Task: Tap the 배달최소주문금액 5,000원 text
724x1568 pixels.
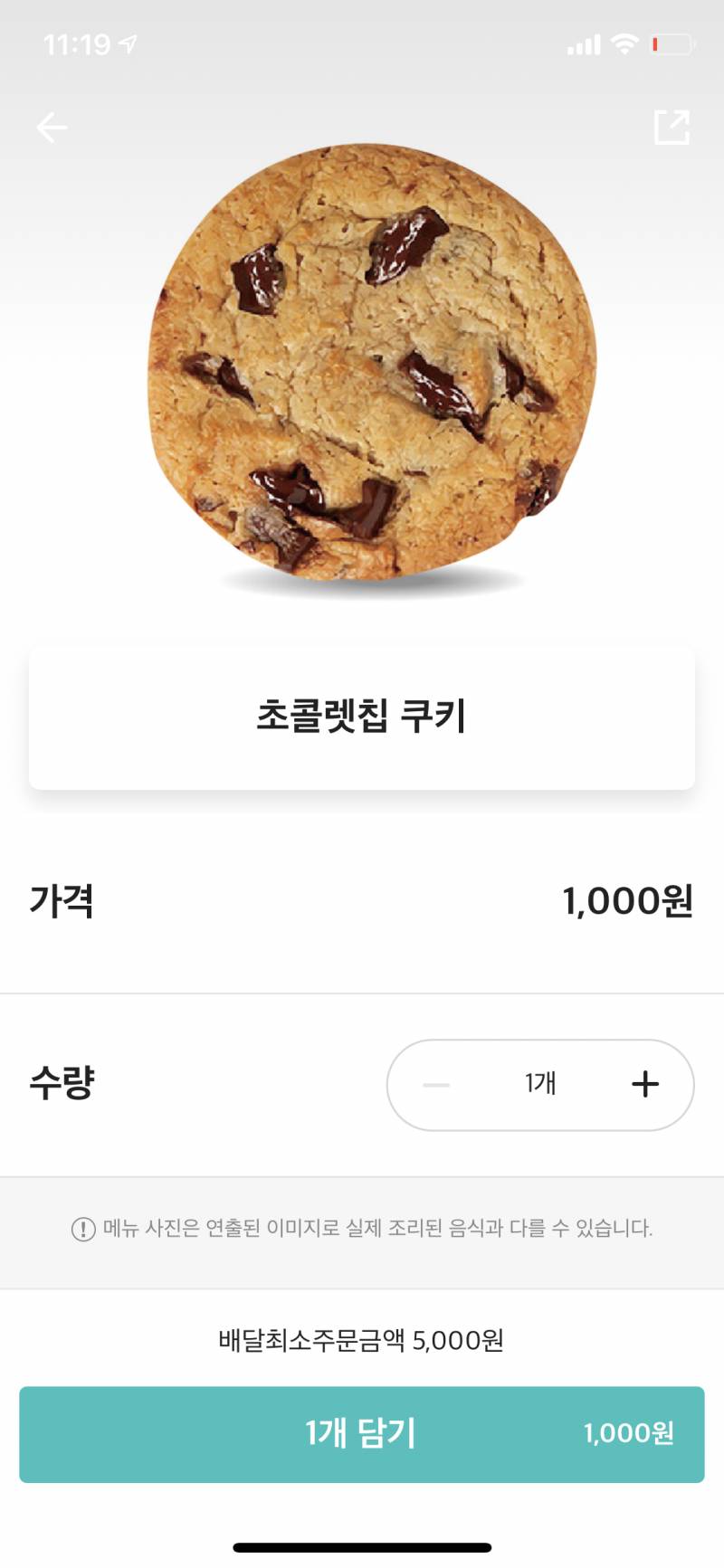Action: [362, 1343]
